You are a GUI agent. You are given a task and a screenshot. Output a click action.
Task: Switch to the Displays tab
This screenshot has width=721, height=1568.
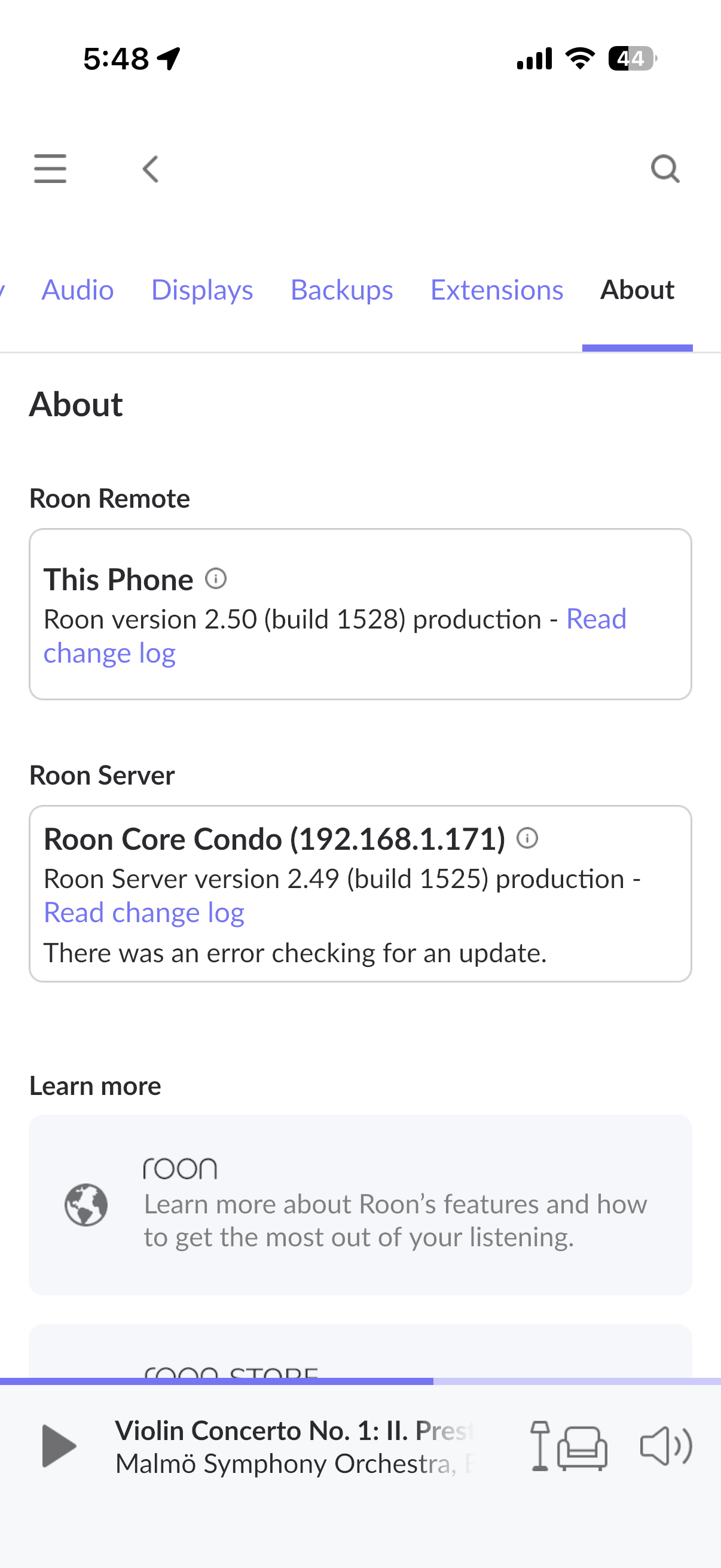[202, 289]
